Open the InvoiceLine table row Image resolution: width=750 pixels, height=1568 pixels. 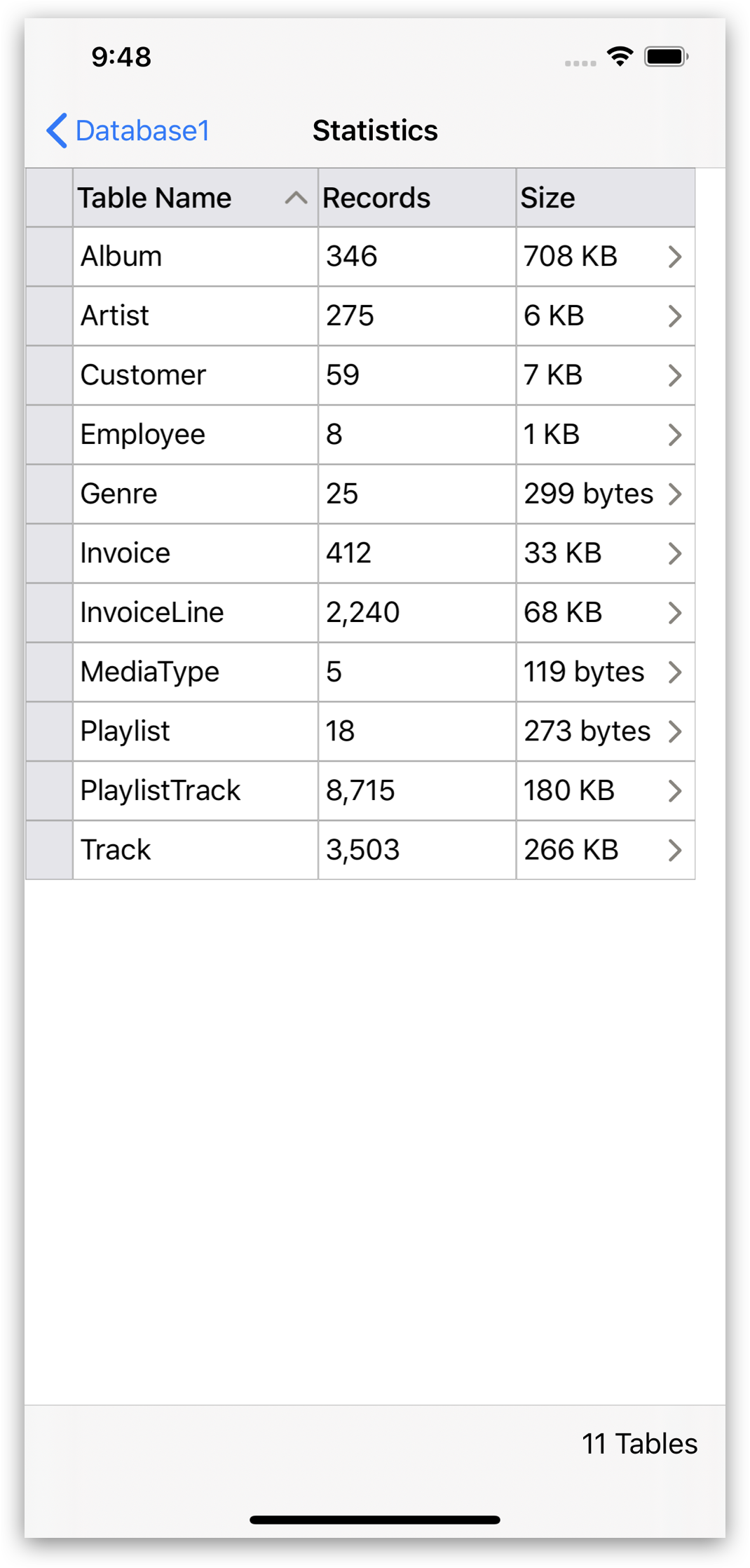(360, 612)
